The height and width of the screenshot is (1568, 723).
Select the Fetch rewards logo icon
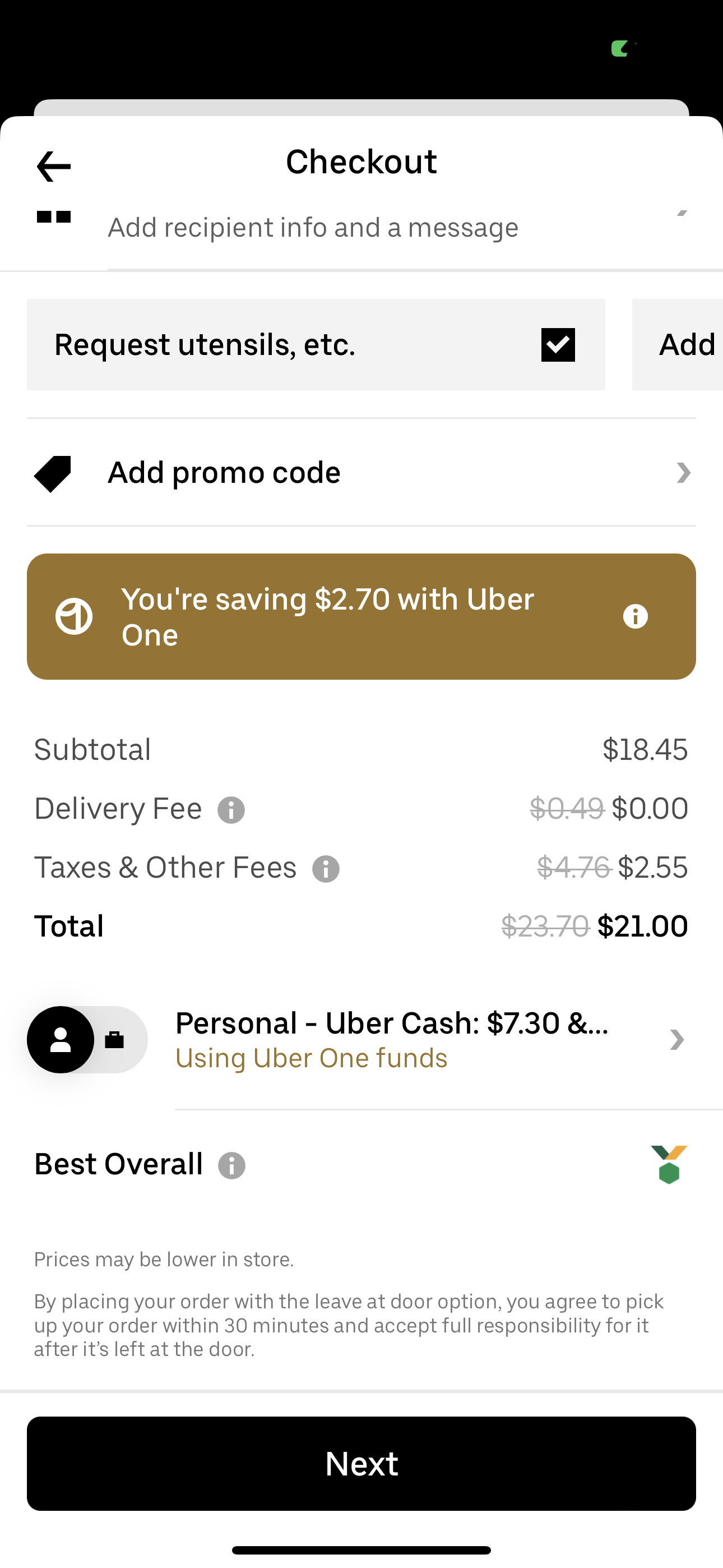[x=668, y=1163]
